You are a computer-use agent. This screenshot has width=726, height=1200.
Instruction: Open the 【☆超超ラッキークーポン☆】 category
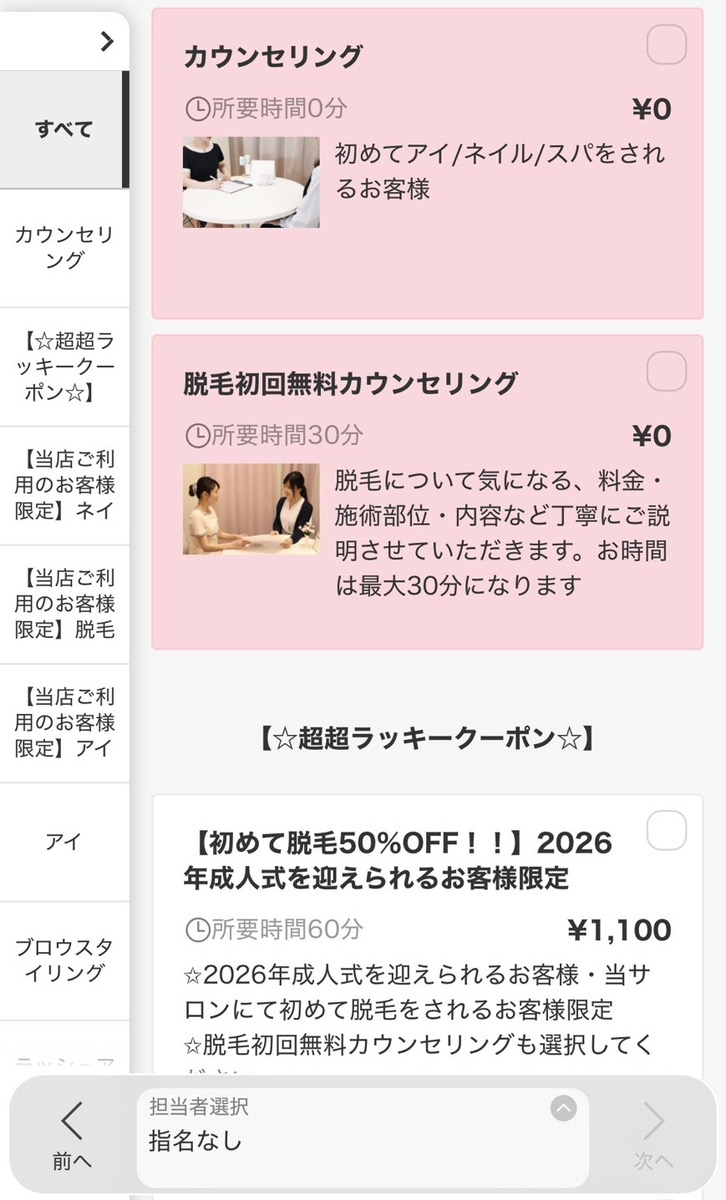tap(64, 366)
